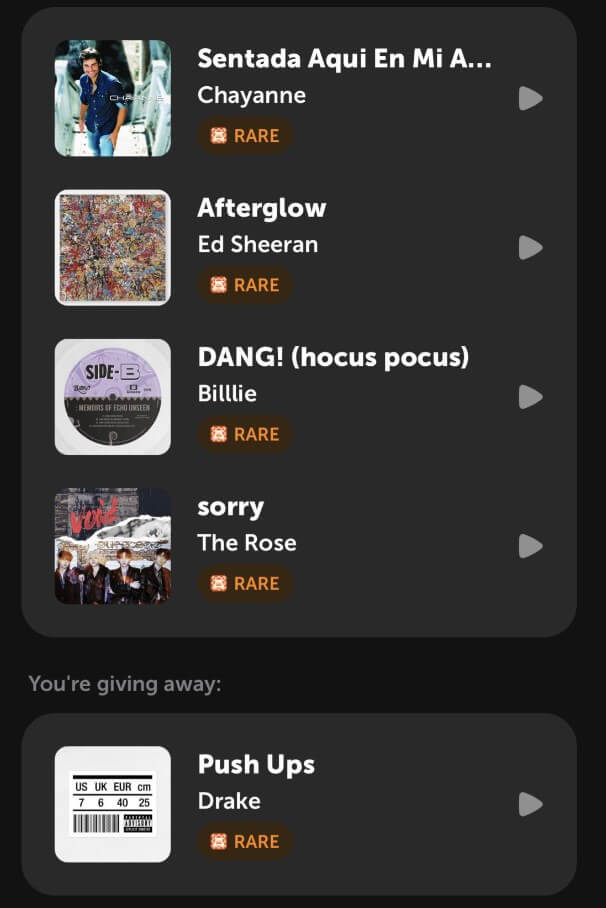Play sorry by The Rose
Viewport: 606px width, 908px height.
coord(530,546)
